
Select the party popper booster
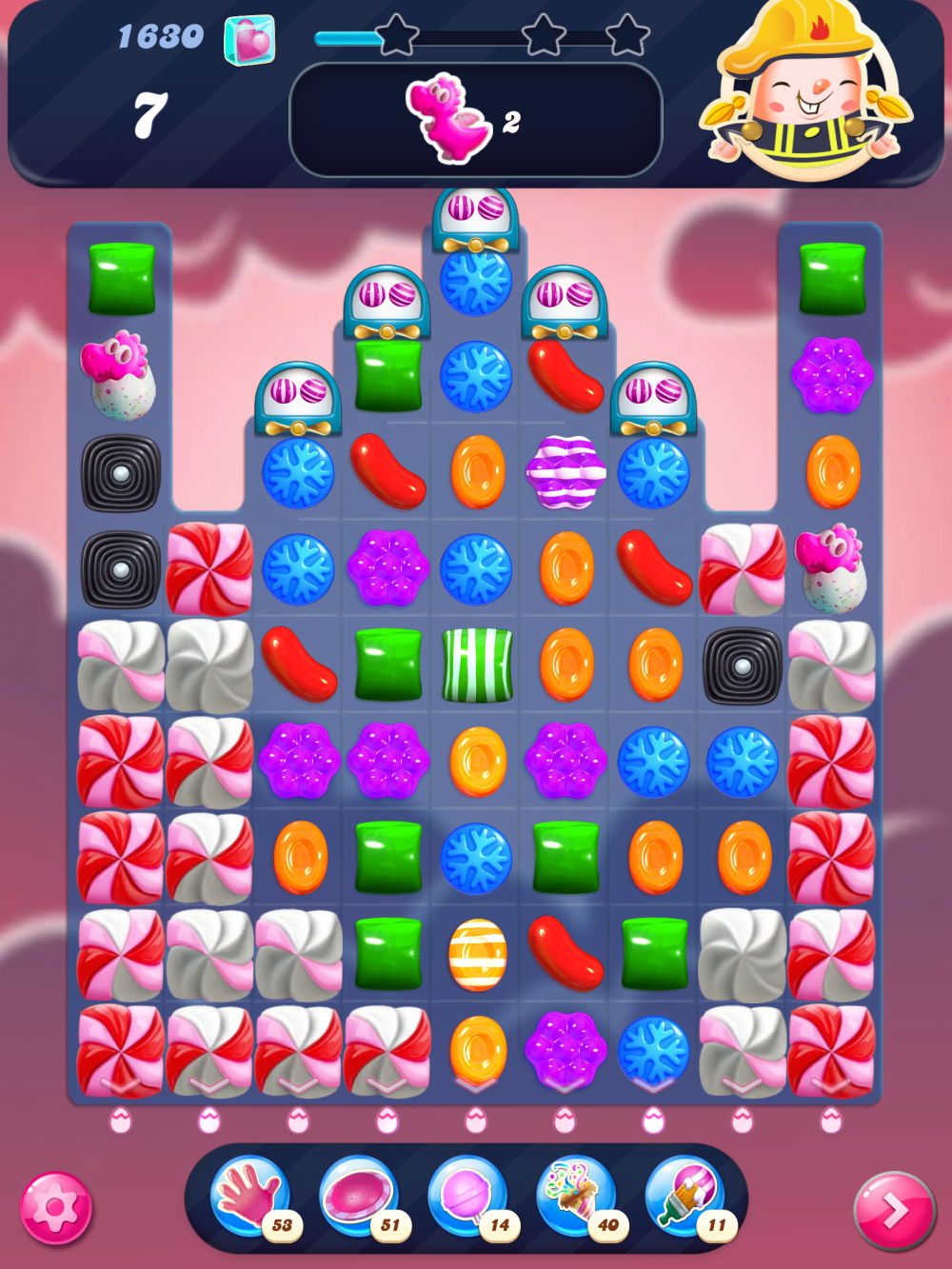pyautogui.click(x=576, y=1196)
